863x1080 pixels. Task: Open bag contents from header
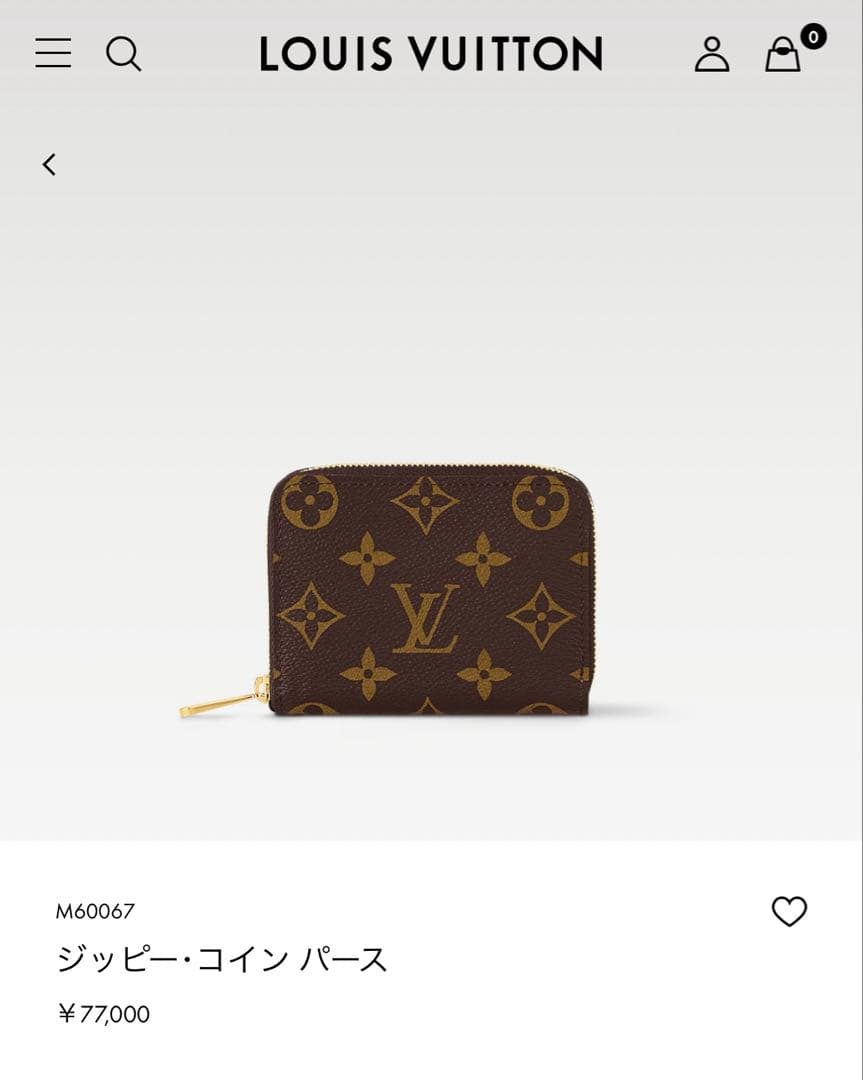(781, 57)
